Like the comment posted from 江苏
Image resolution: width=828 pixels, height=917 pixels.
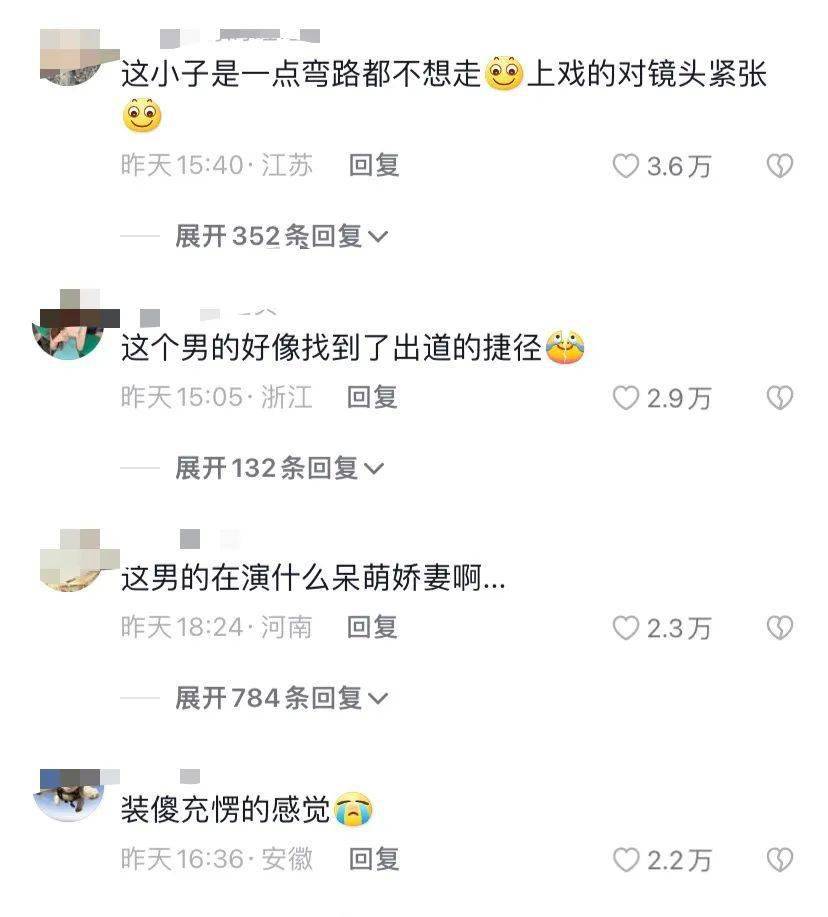pyautogui.click(x=626, y=166)
